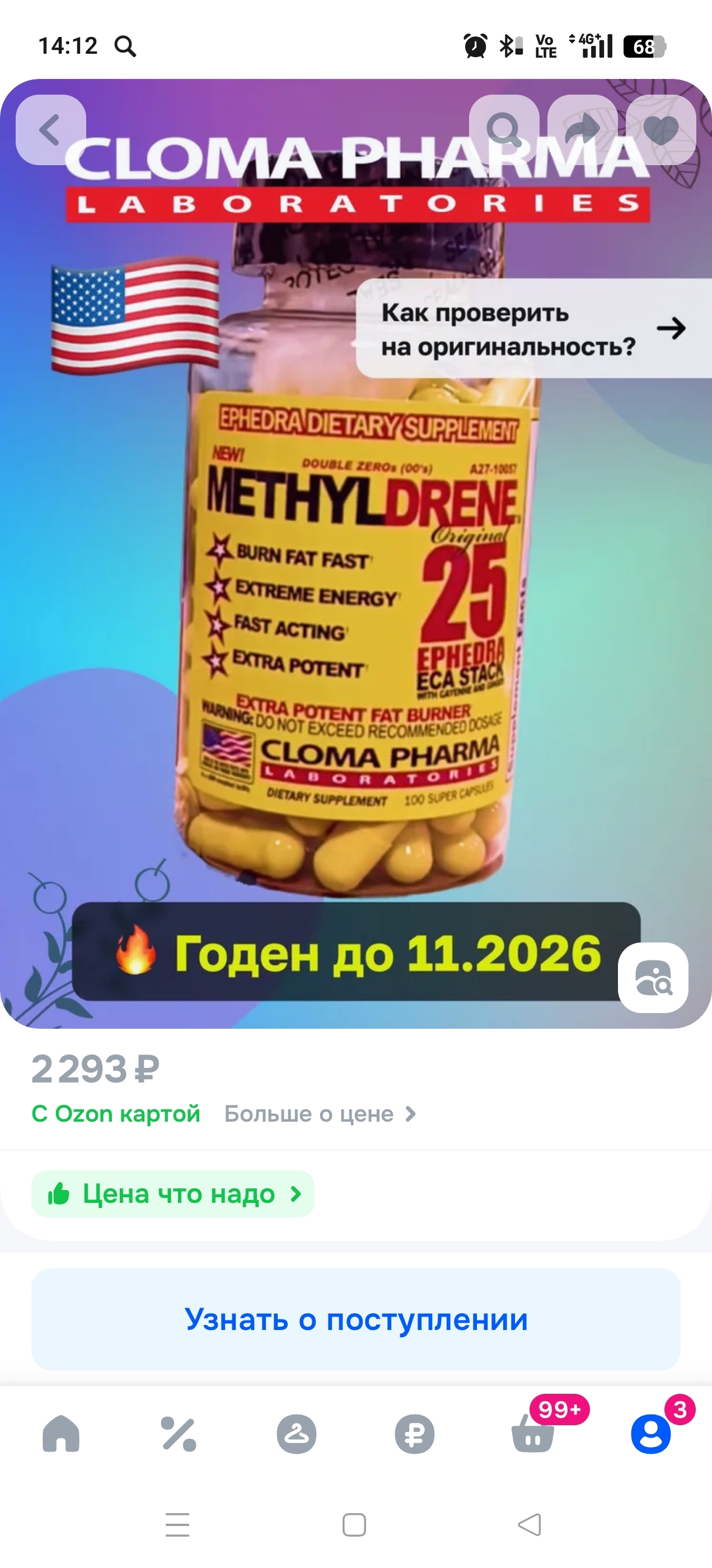This screenshot has width=712, height=1568.
Task: Tap 'Узнать о поступлении' button
Action: point(356,1319)
